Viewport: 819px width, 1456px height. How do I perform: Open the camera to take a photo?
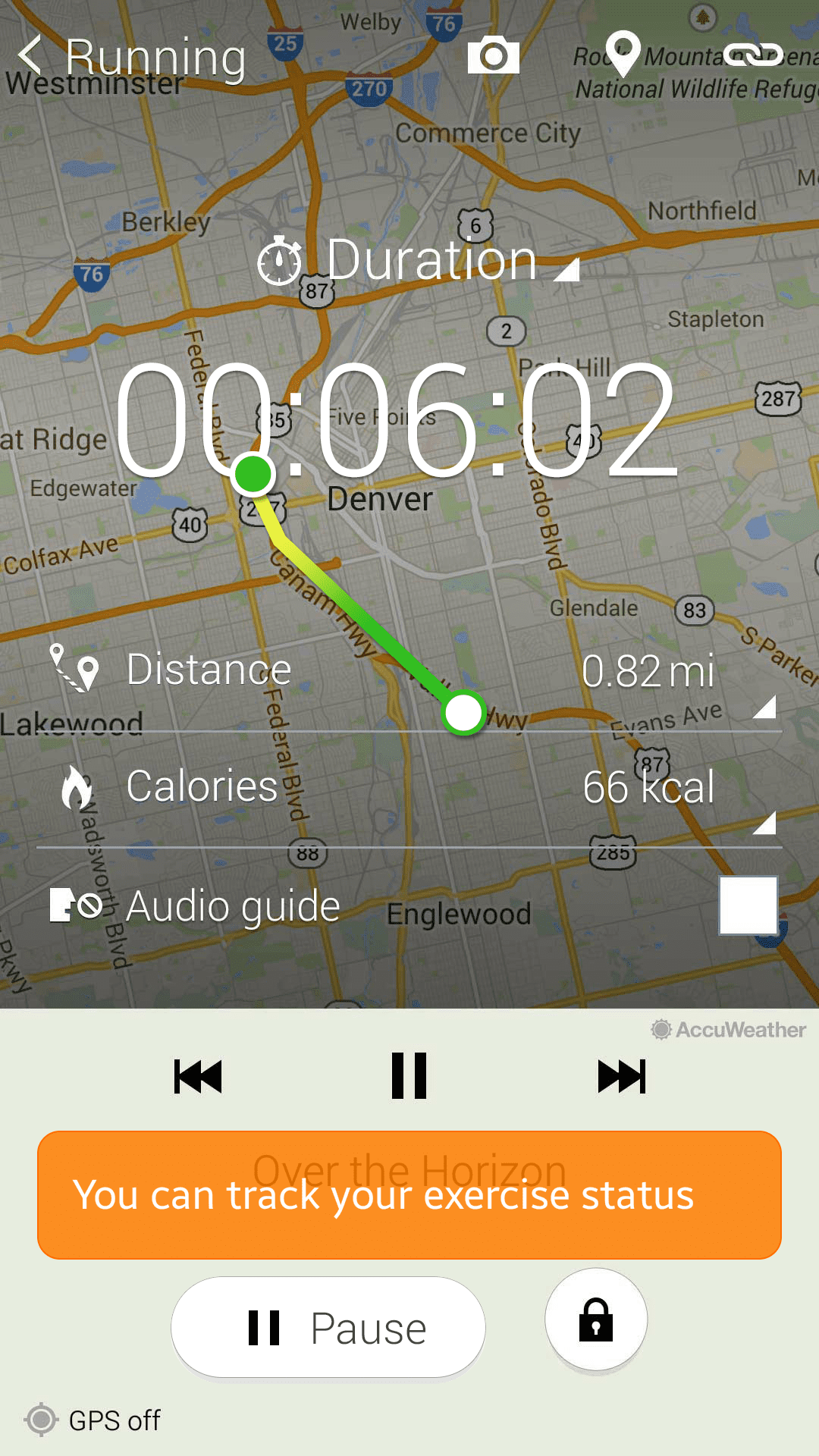pyautogui.click(x=494, y=55)
